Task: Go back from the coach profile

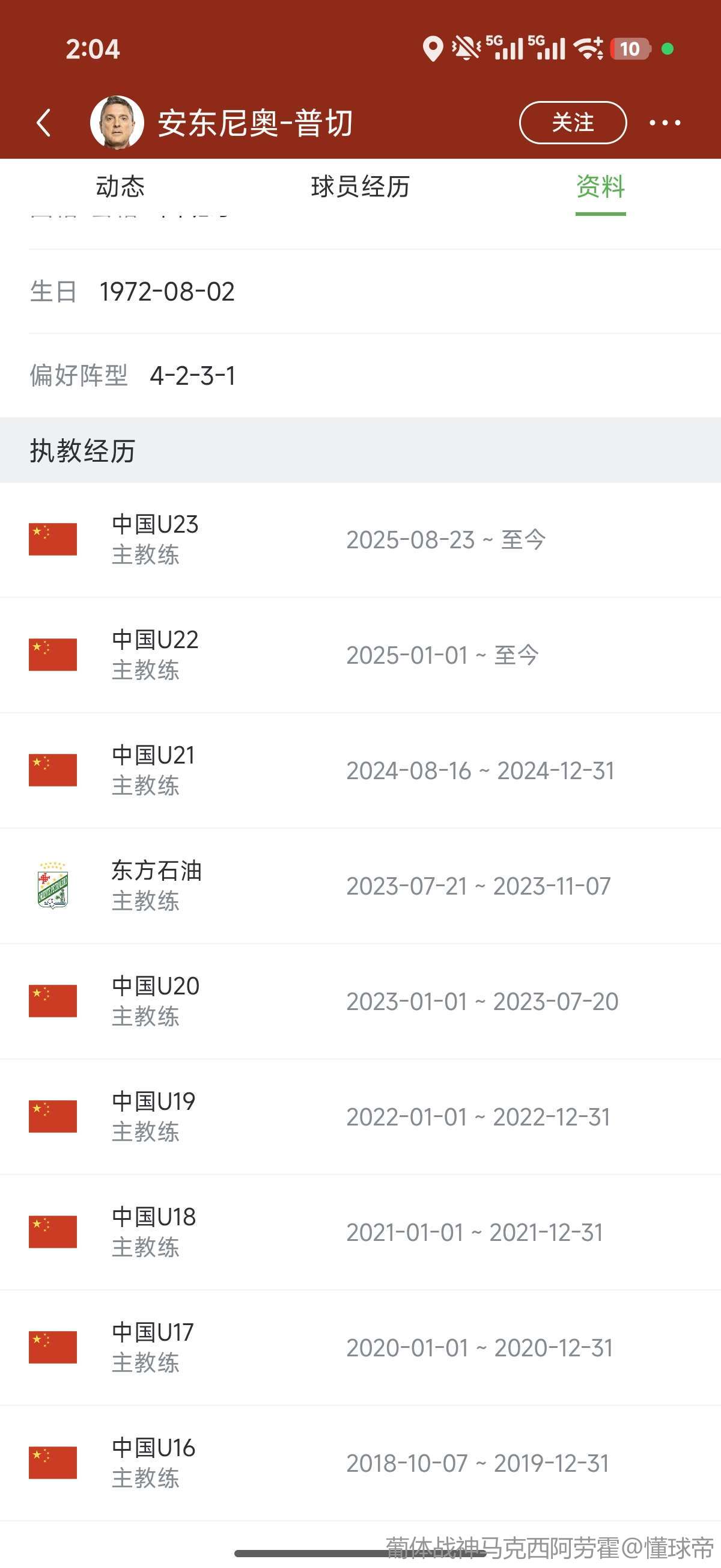Action: [x=44, y=122]
